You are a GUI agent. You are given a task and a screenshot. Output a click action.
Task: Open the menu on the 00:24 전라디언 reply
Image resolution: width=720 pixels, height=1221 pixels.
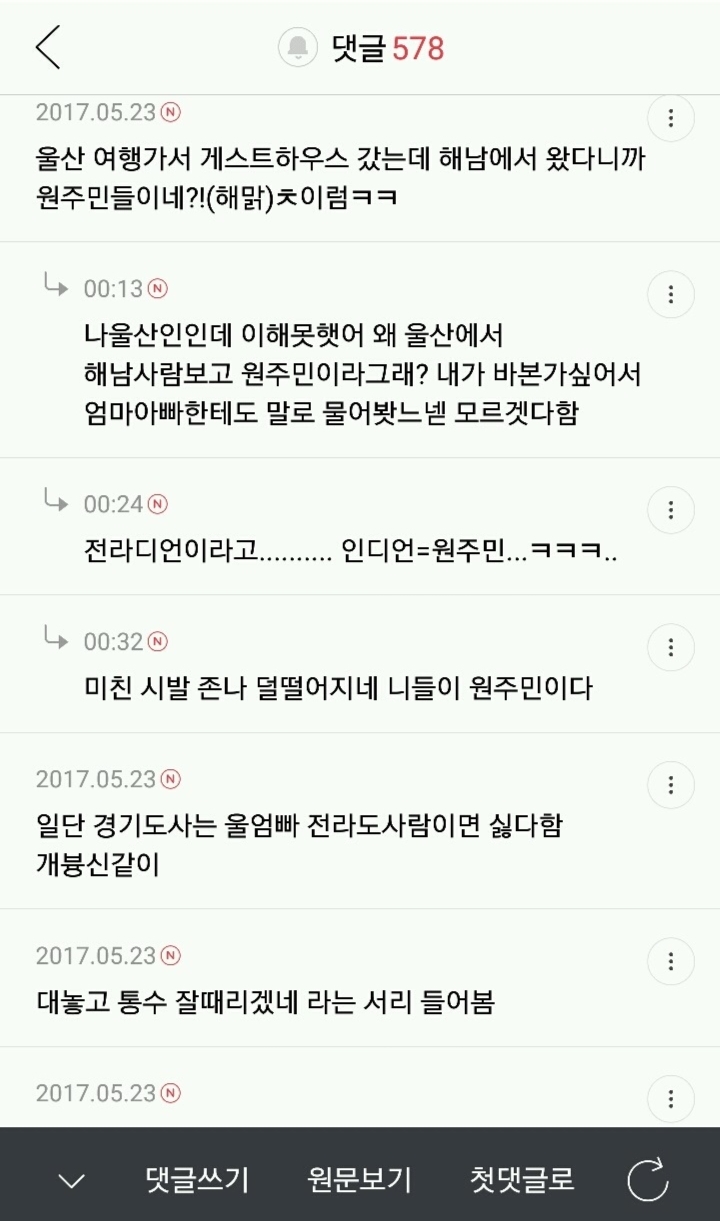tap(671, 510)
